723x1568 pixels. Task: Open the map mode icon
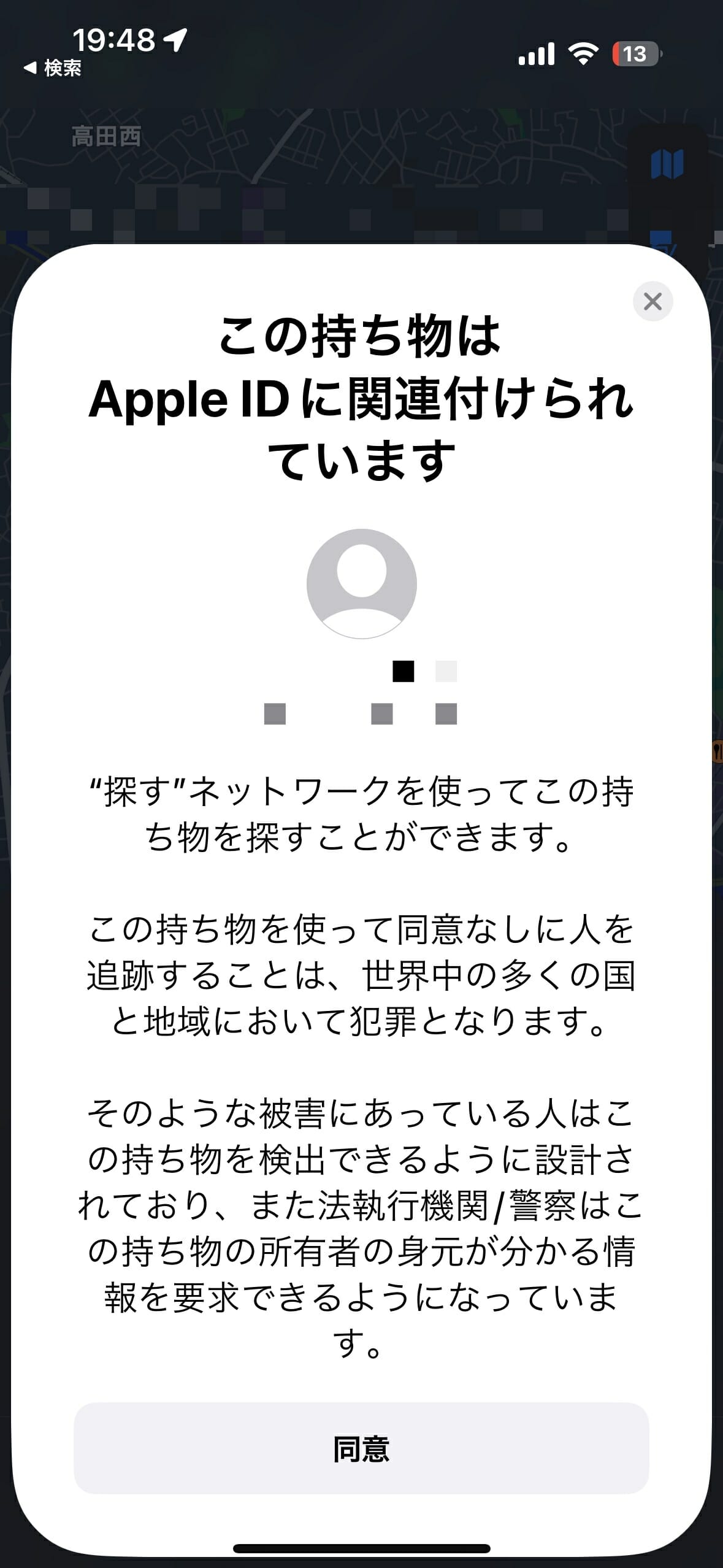point(667,164)
